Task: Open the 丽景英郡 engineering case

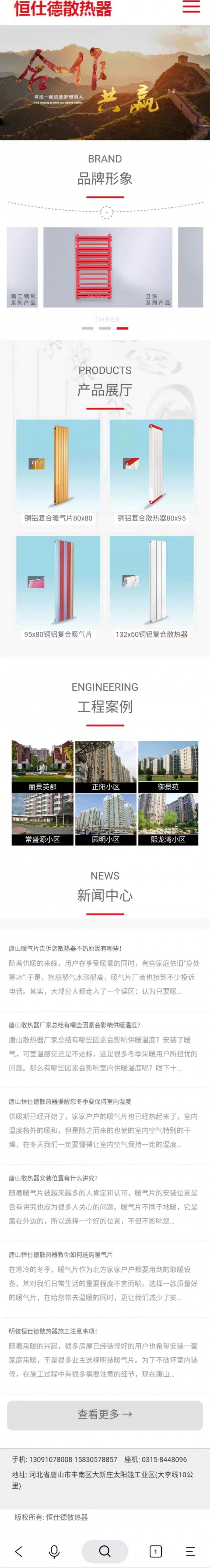Action: [x=43, y=766]
